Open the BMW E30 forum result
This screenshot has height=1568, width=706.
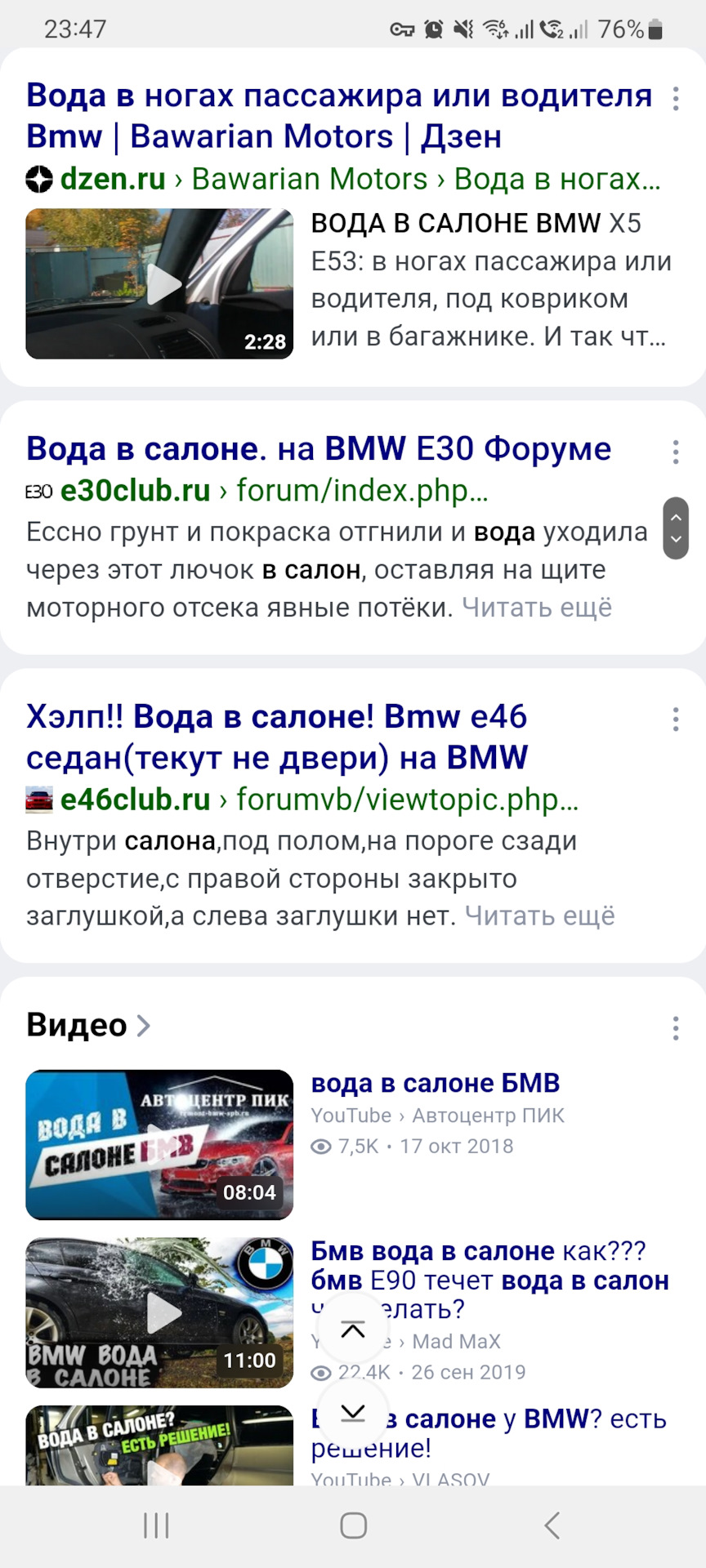click(319, 449)
